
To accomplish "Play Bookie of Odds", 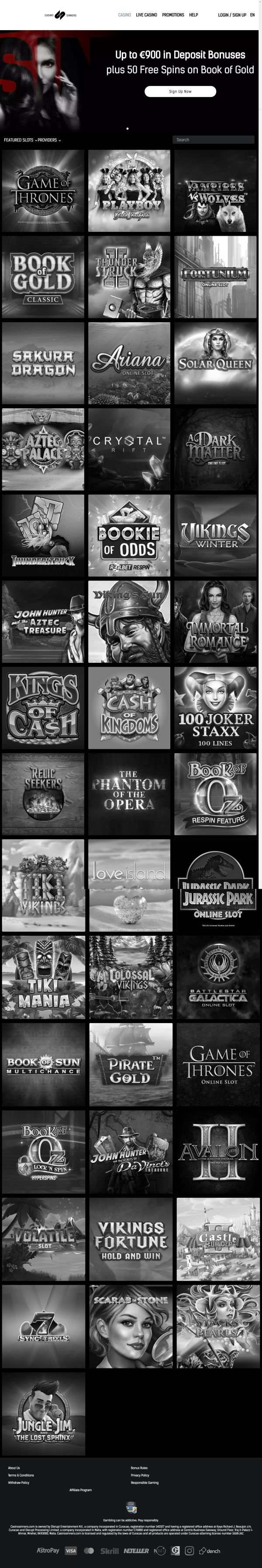I will click(129, 536).
